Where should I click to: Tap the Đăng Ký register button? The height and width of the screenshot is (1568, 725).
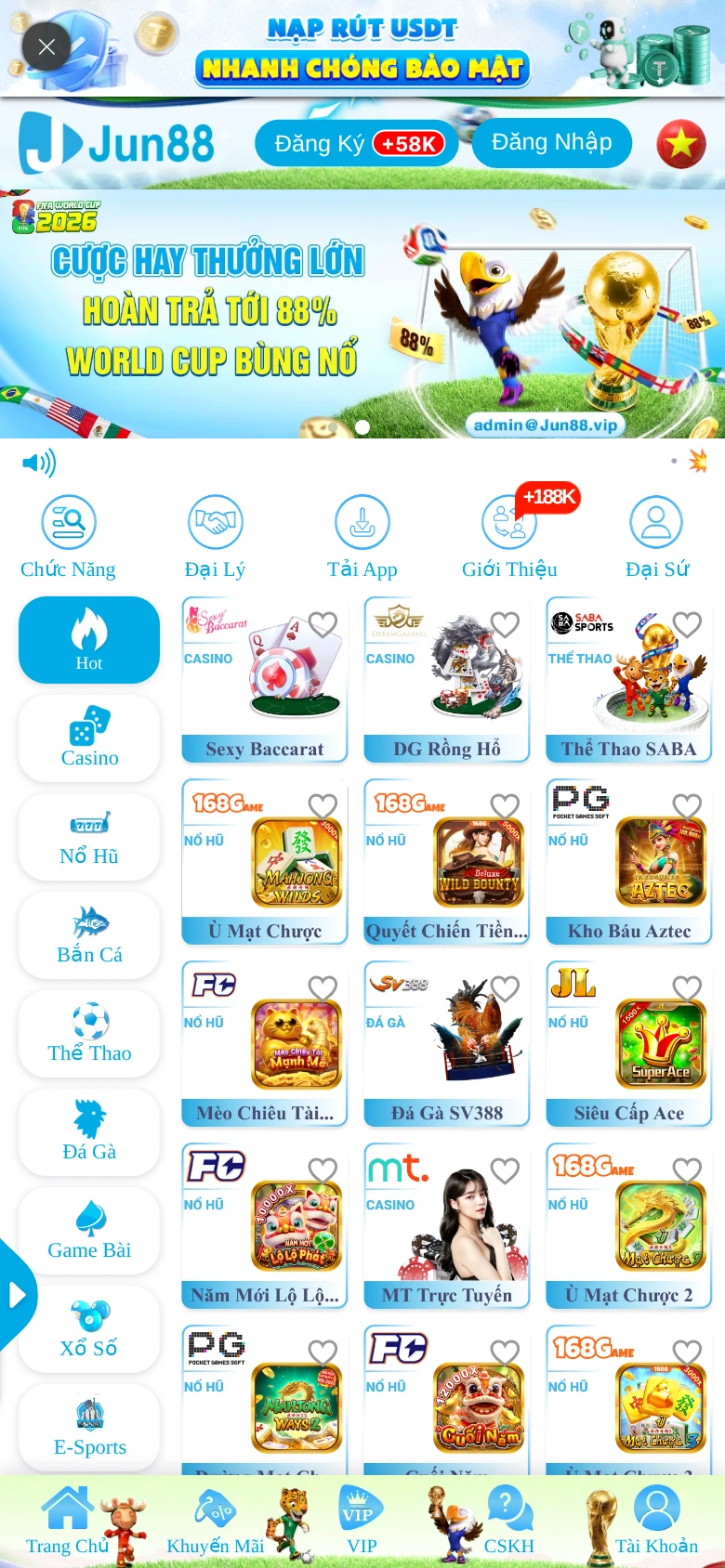(357, 143)
